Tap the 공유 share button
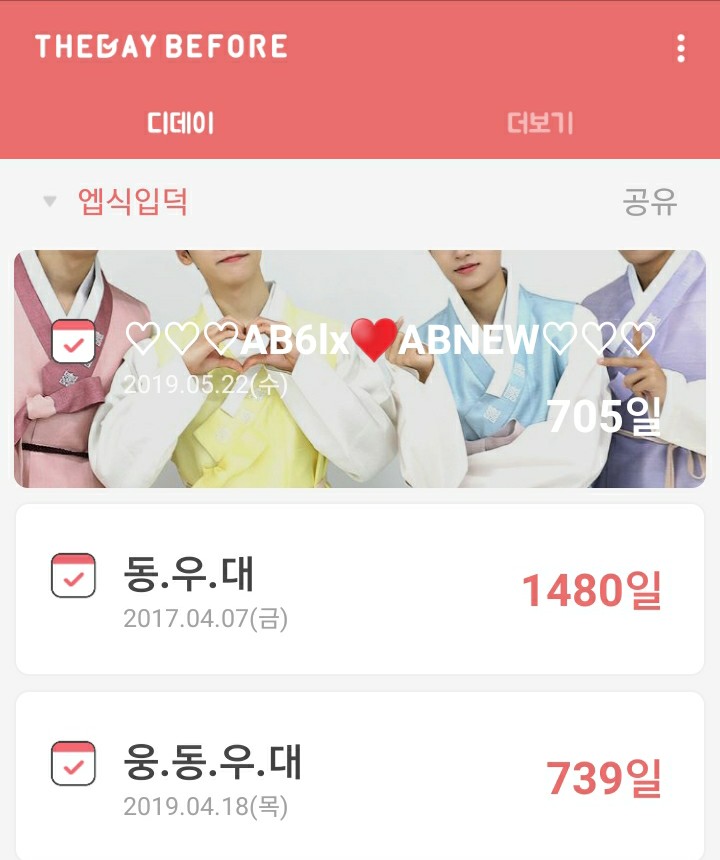 [650, 202]
